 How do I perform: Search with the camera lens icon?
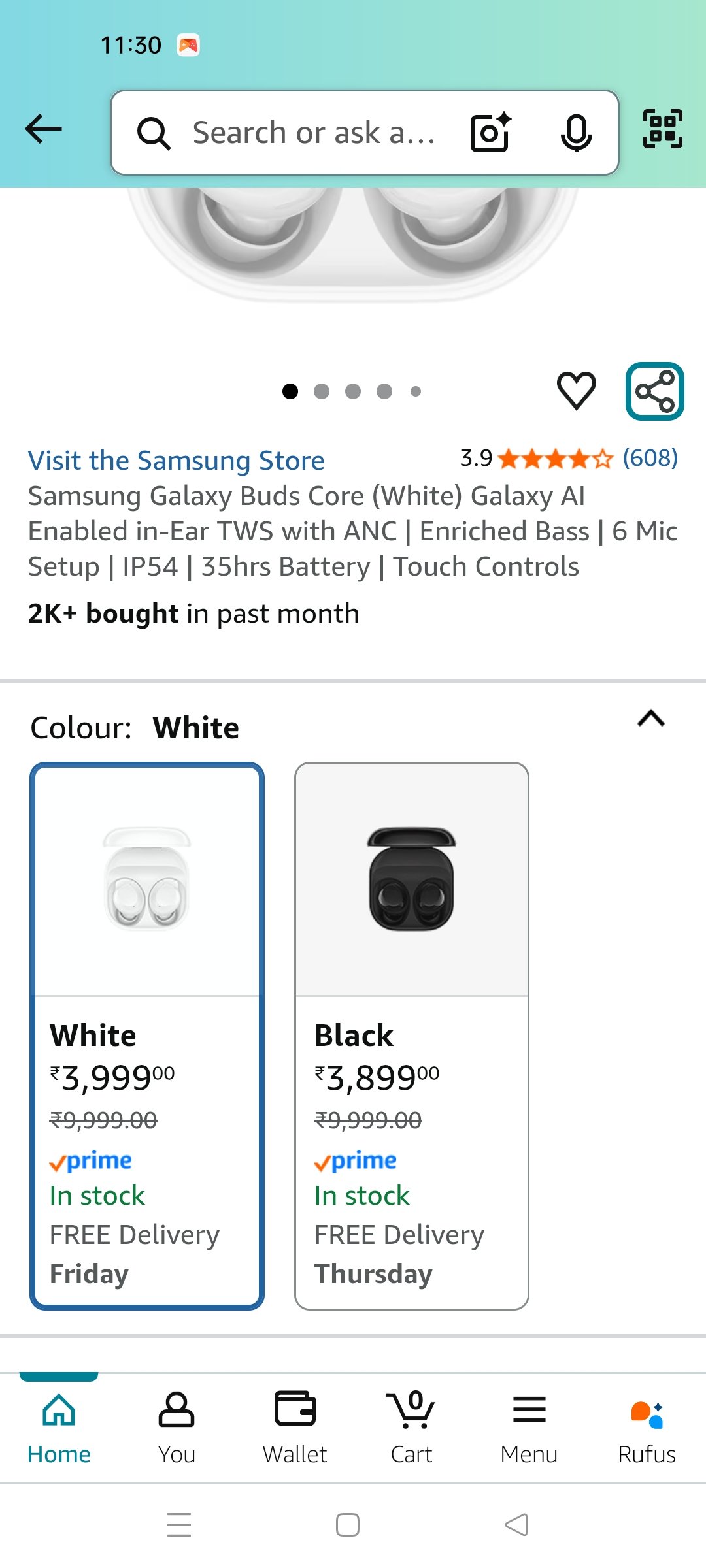pyautogui.click(x=490, y=133)
